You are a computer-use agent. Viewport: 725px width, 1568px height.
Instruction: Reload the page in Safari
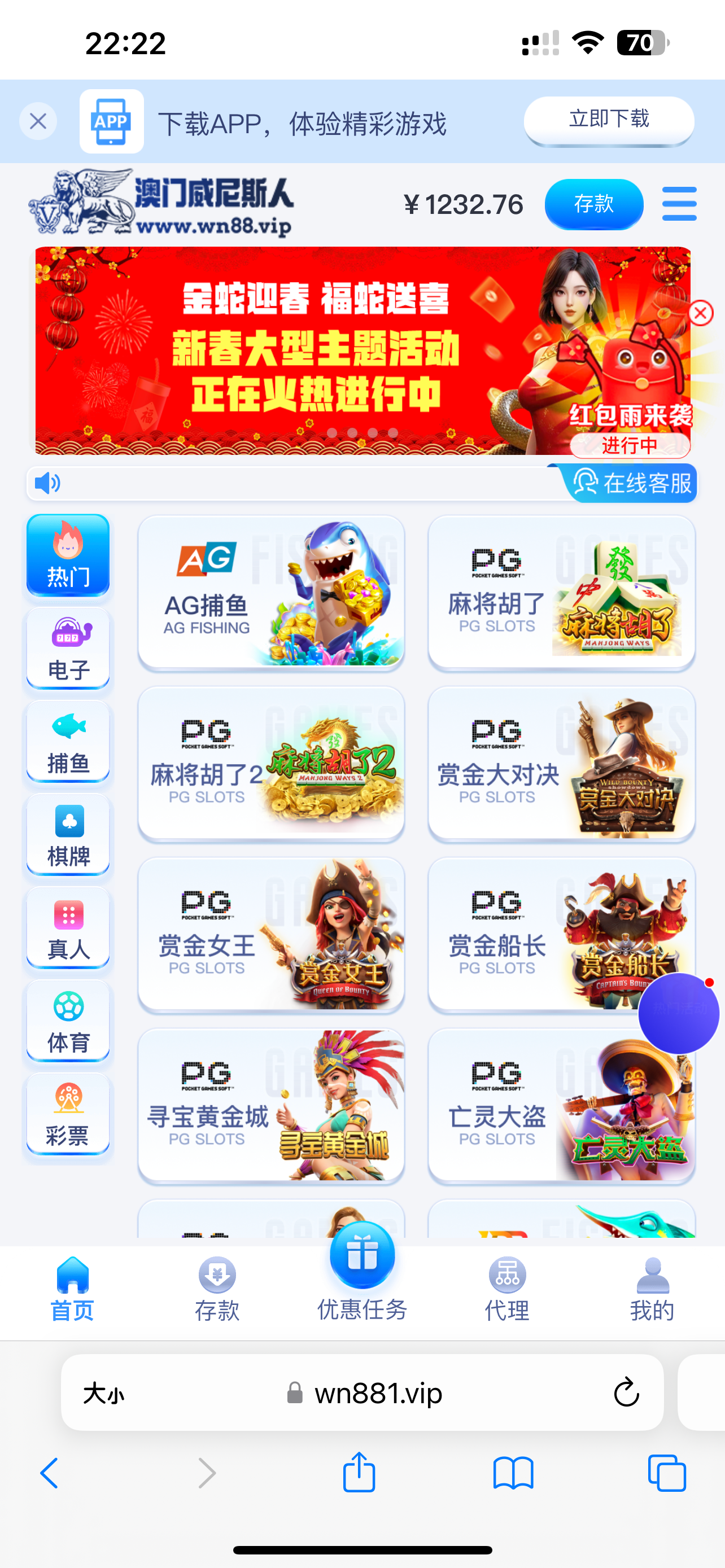pos(626,1392)
